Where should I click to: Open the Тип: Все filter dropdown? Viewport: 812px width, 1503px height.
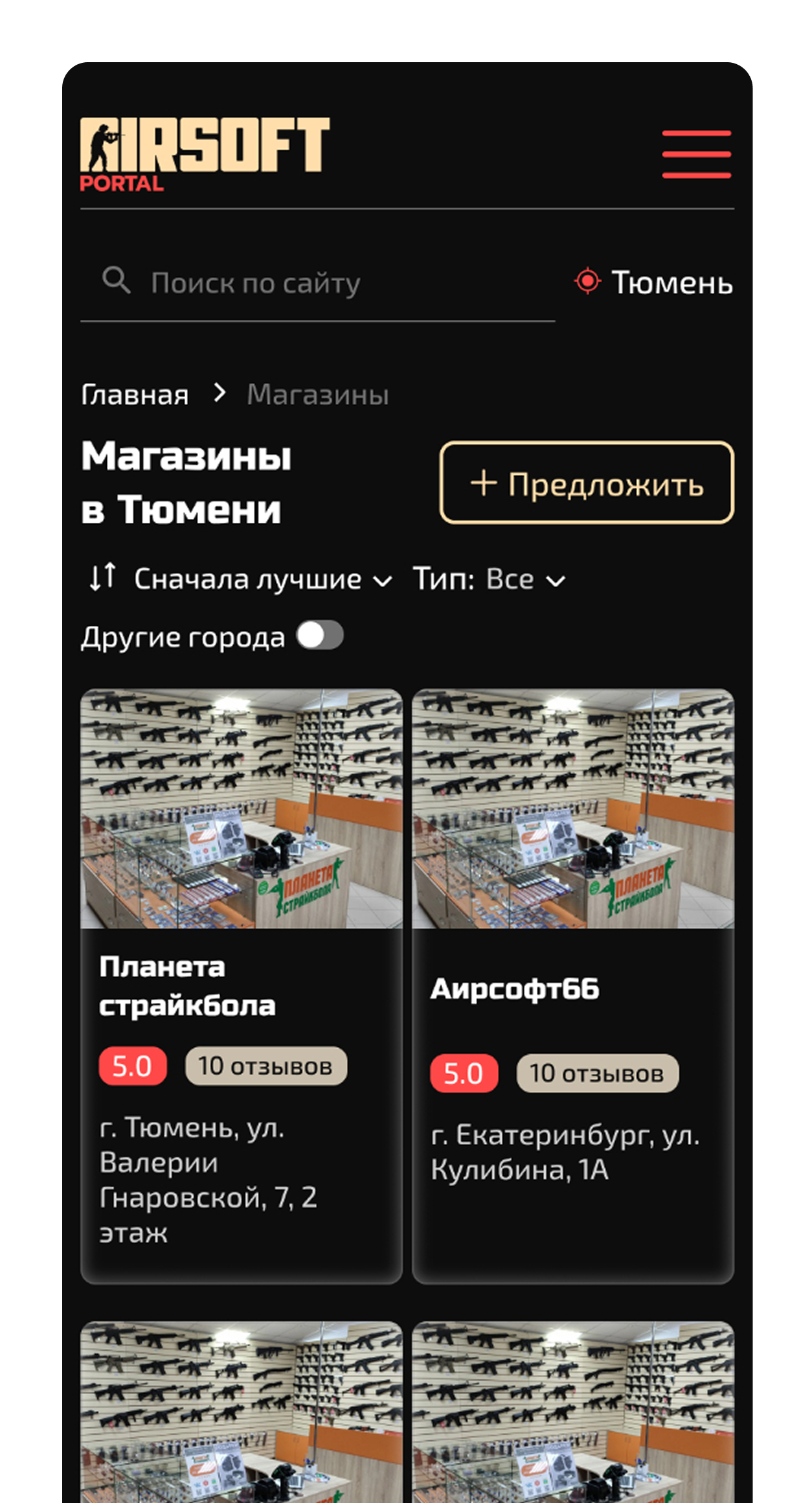pos(490,579)
